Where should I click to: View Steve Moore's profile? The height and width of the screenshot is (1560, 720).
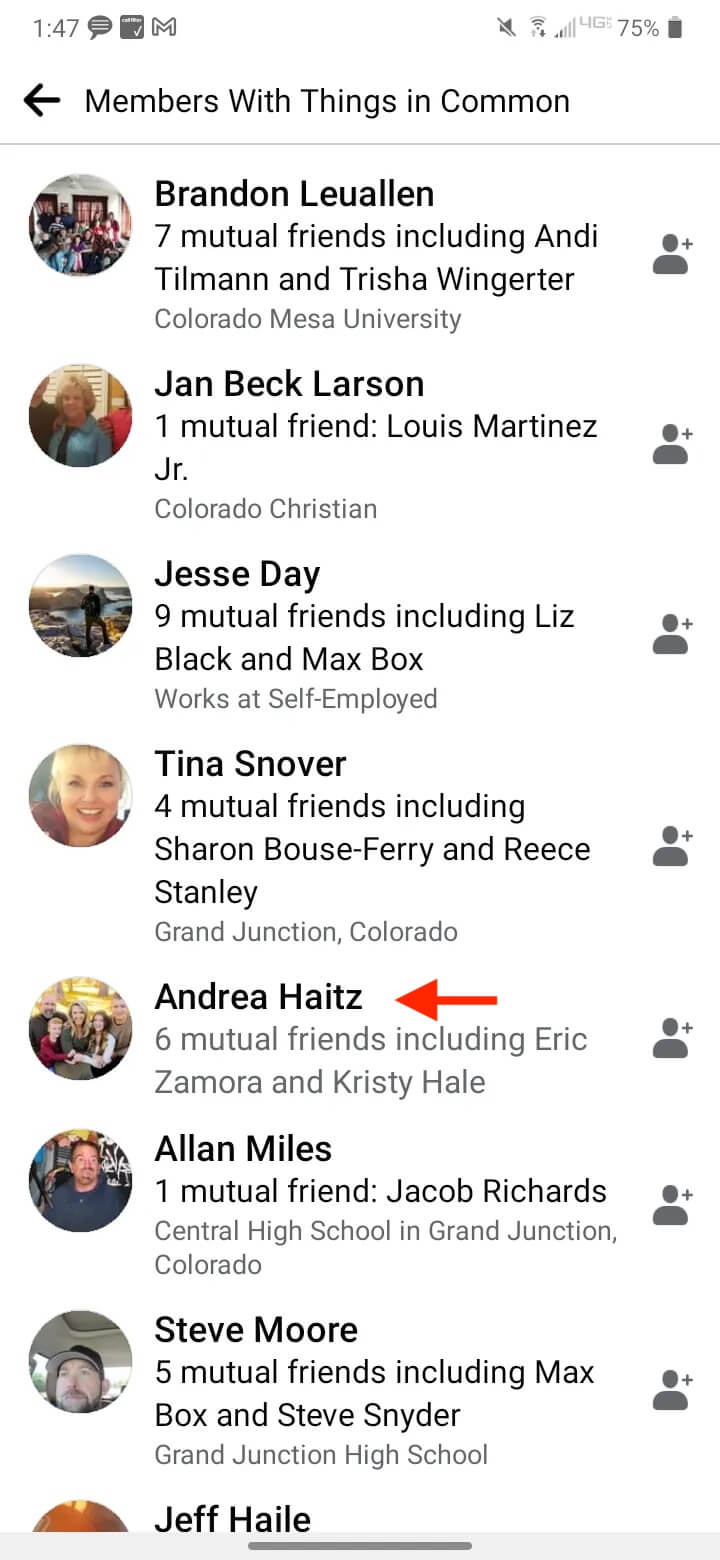(256, 1330)
